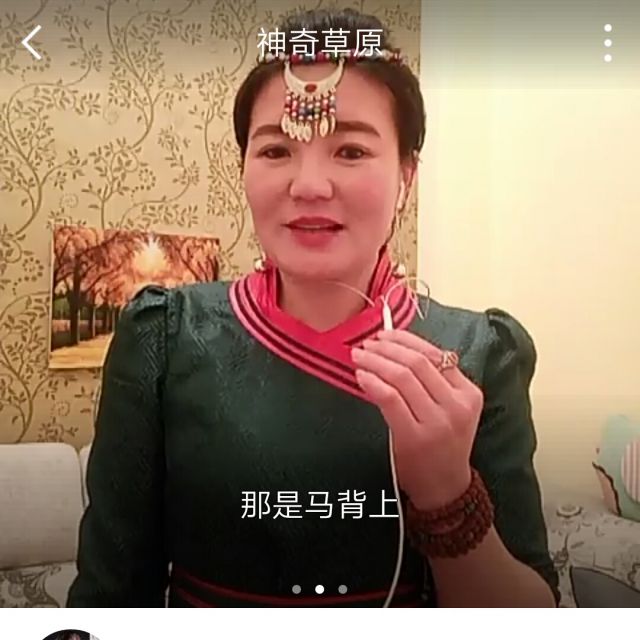The width and height of the screenshot is (640, 640).
Task: Open the three-dot overflow menu
Action: [x=607, y=43]
